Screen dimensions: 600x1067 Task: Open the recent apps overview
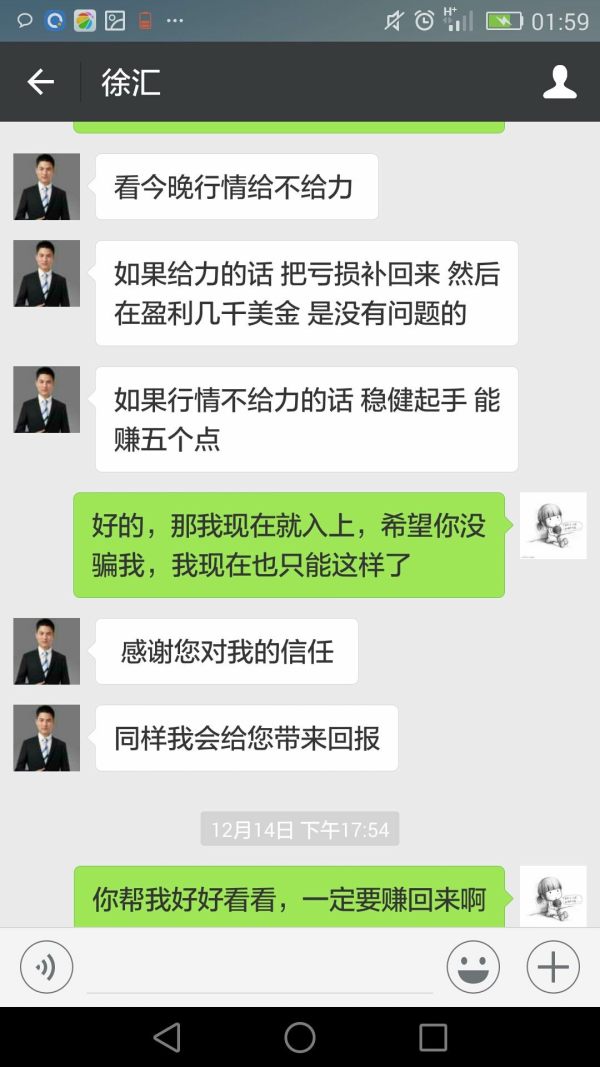[433, 1037]
